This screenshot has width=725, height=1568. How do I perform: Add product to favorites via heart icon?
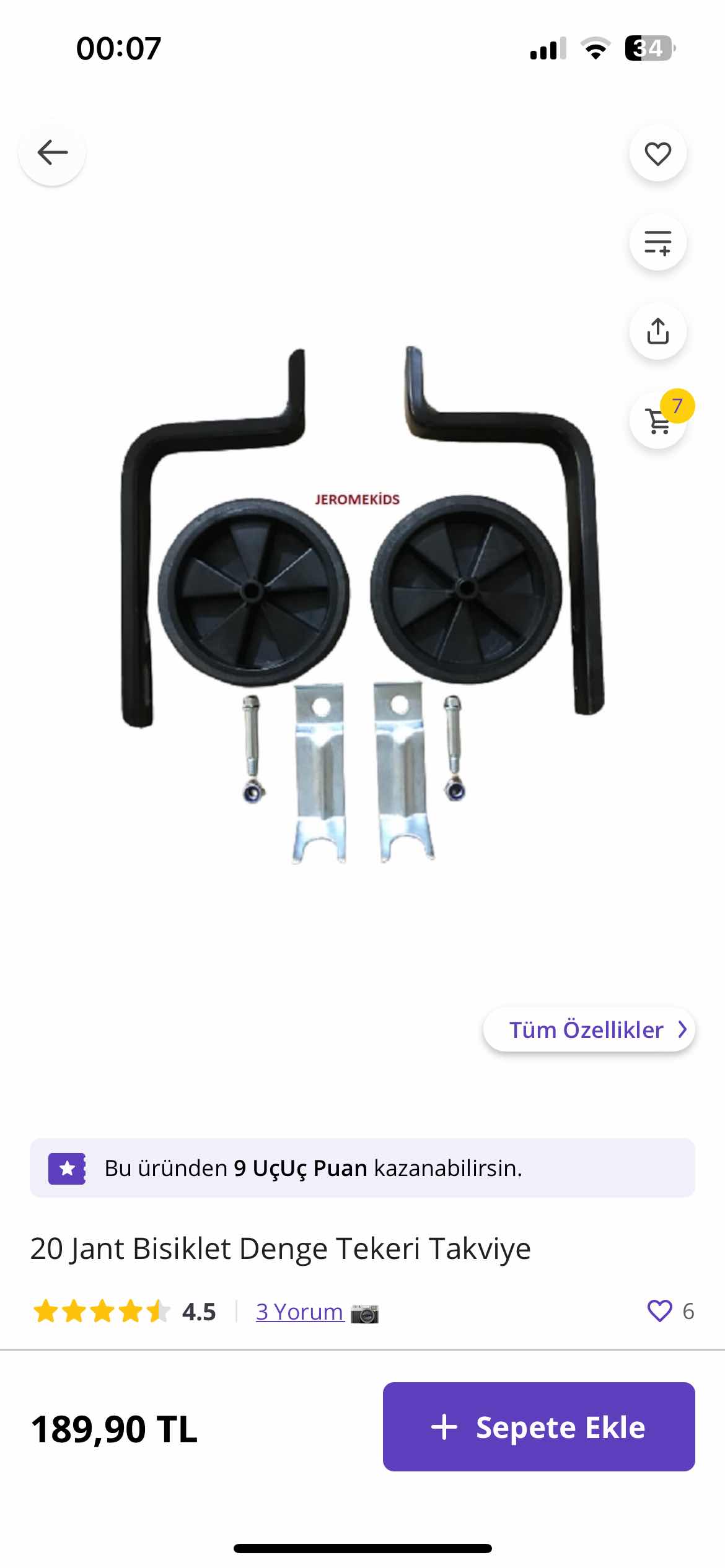[x=657, y=154]
